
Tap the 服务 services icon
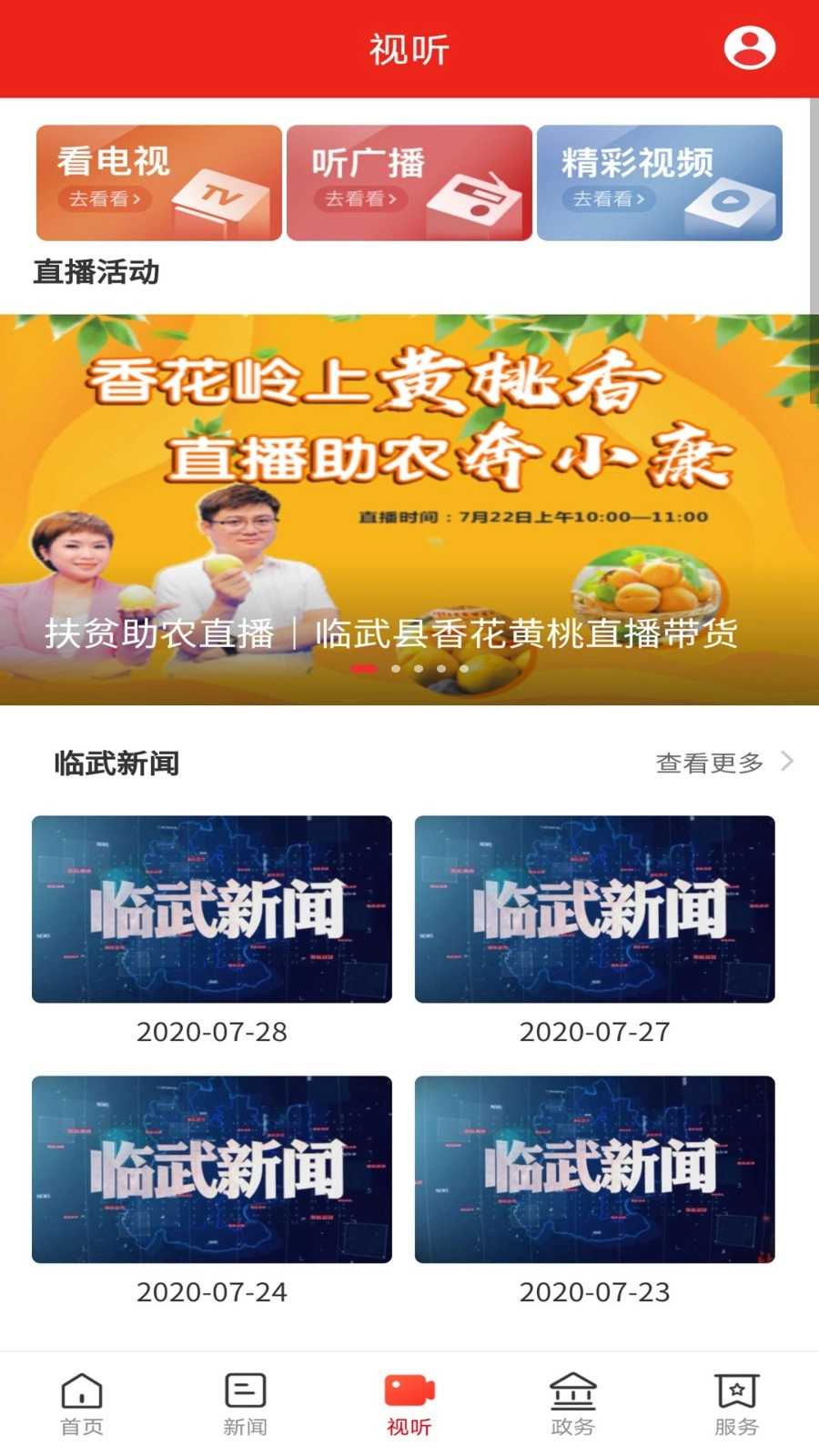735,1390
